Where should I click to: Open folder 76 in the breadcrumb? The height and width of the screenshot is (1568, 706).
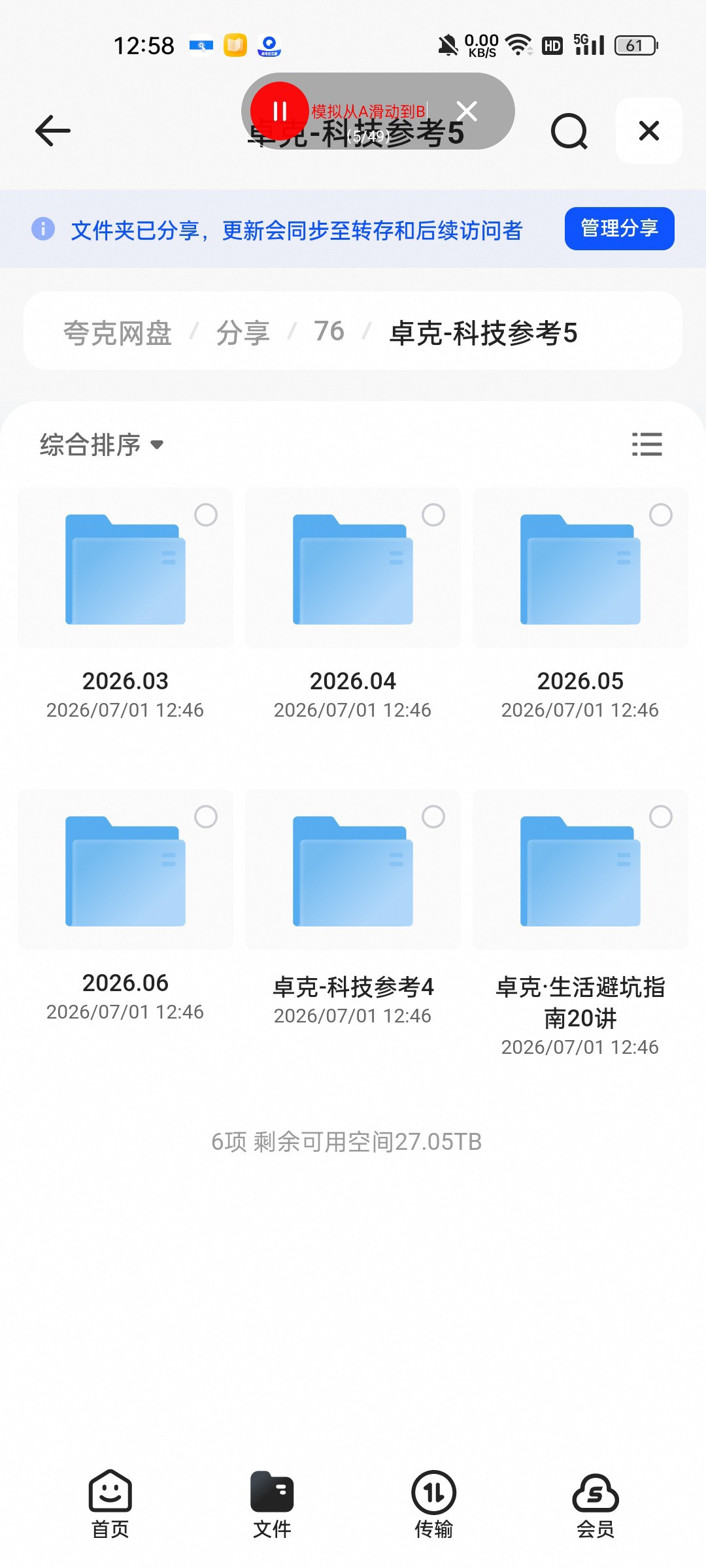click(329, 332)
